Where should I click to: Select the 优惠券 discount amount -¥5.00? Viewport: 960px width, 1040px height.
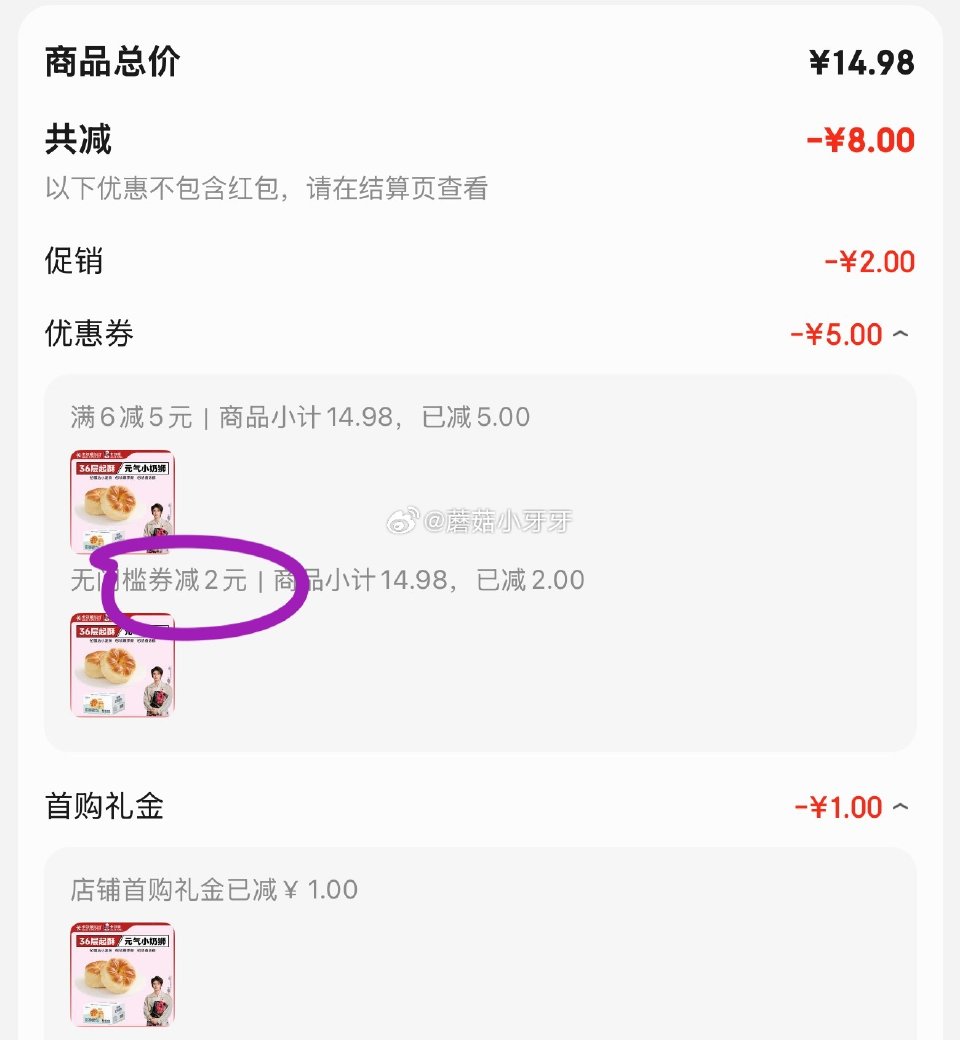coord(843,333)
